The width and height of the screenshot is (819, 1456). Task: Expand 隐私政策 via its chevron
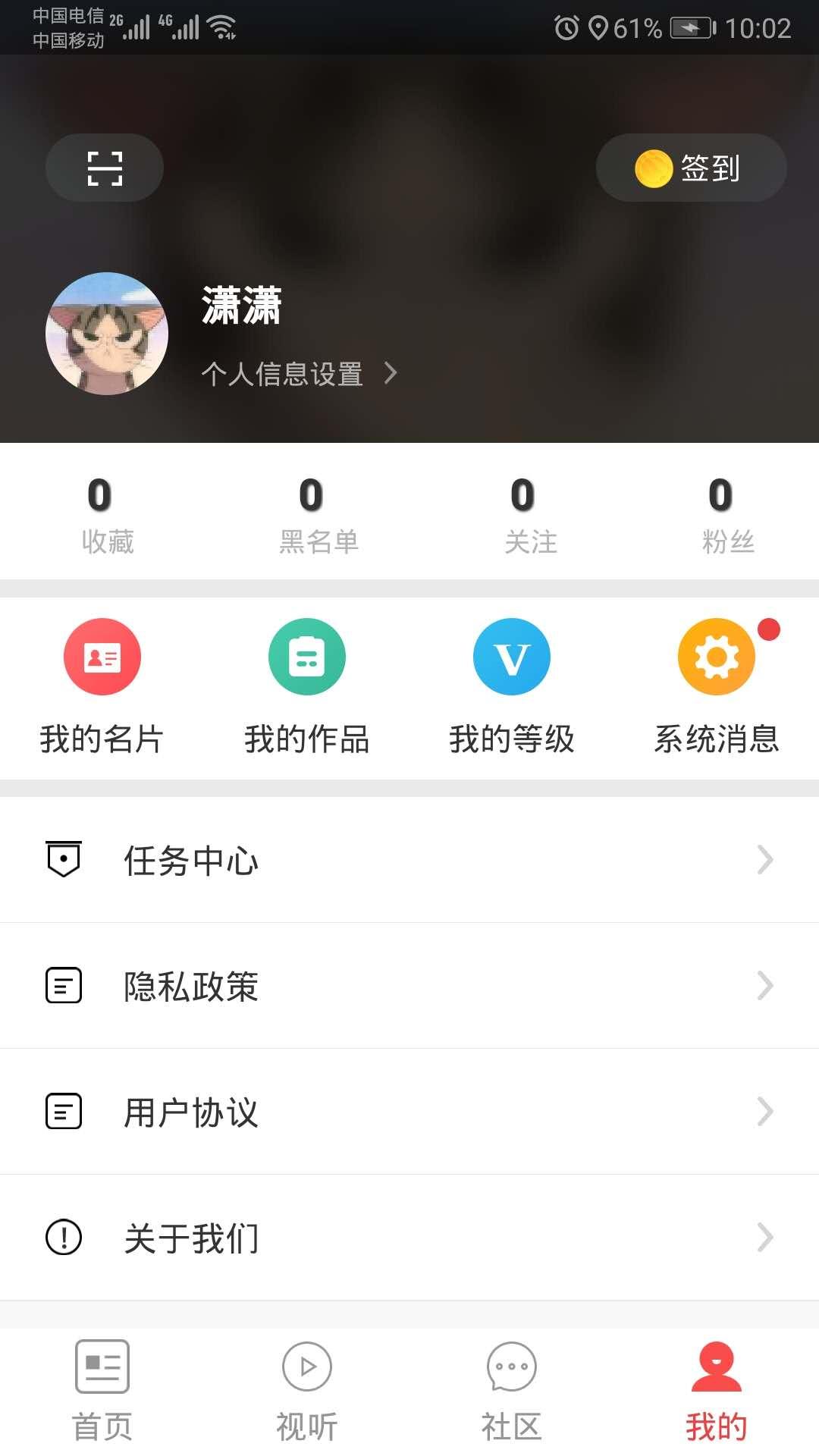click(x=764, y=985)
